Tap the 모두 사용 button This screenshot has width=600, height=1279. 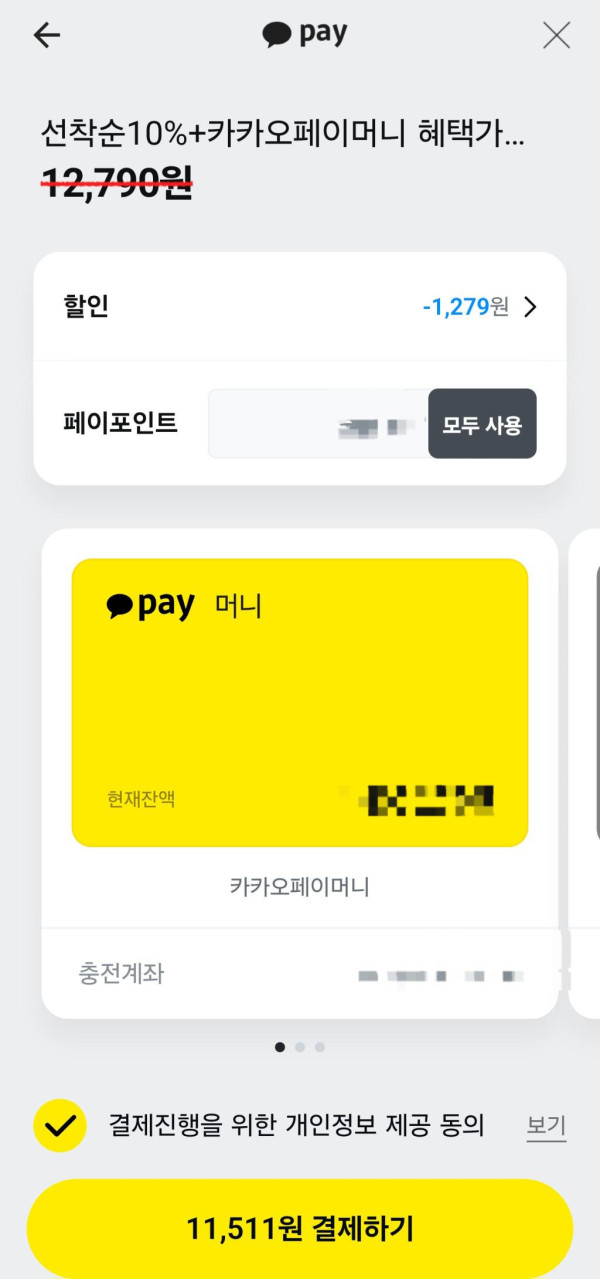coord(482,424)
